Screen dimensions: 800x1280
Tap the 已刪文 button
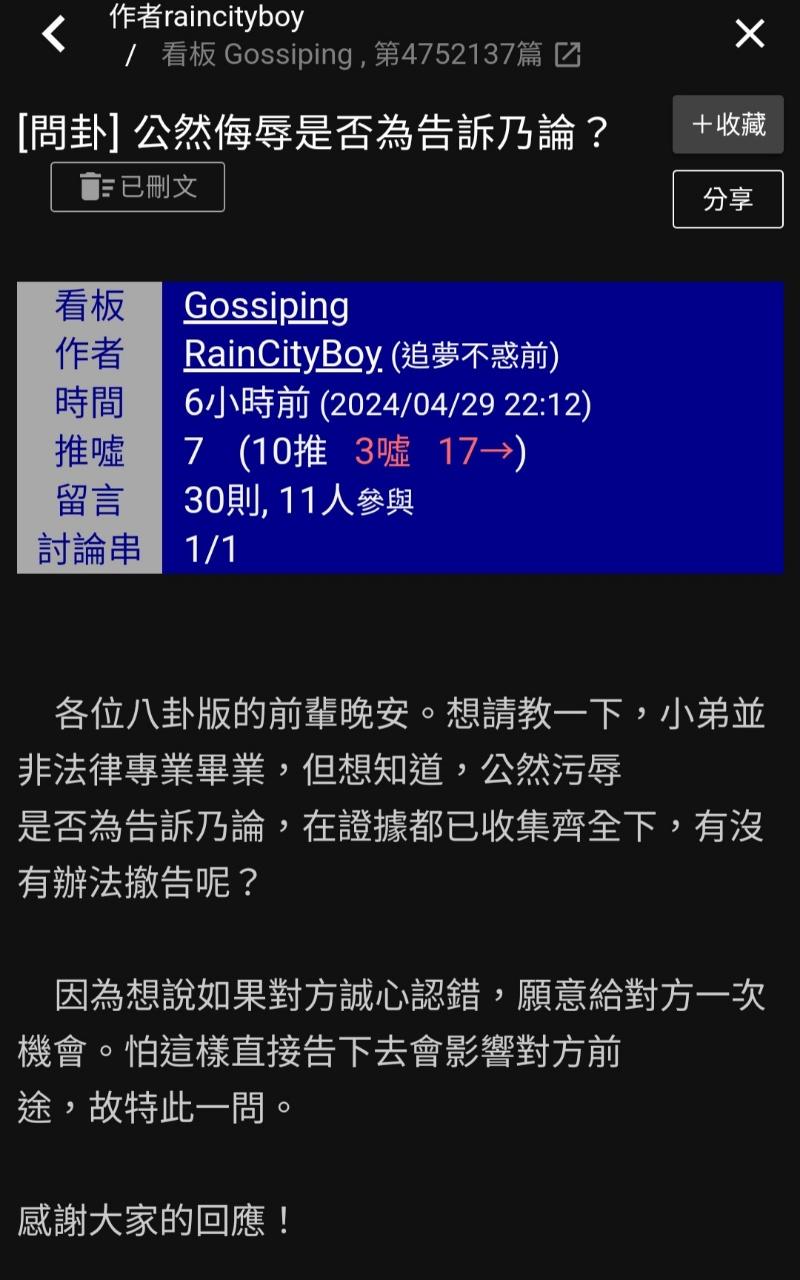pos(138,187)
